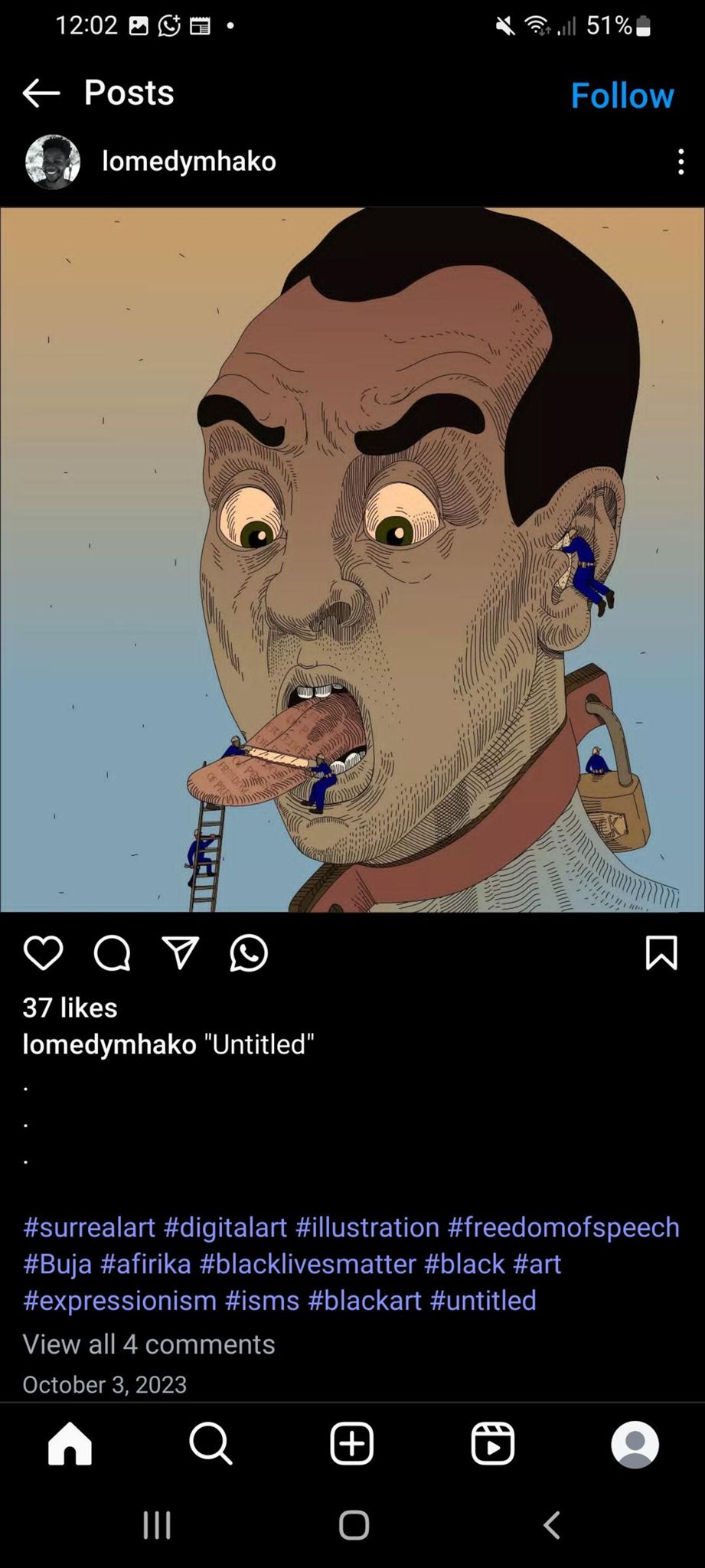Tap the system back button
Screen dimensions: 705x1568
point(551,1524)
